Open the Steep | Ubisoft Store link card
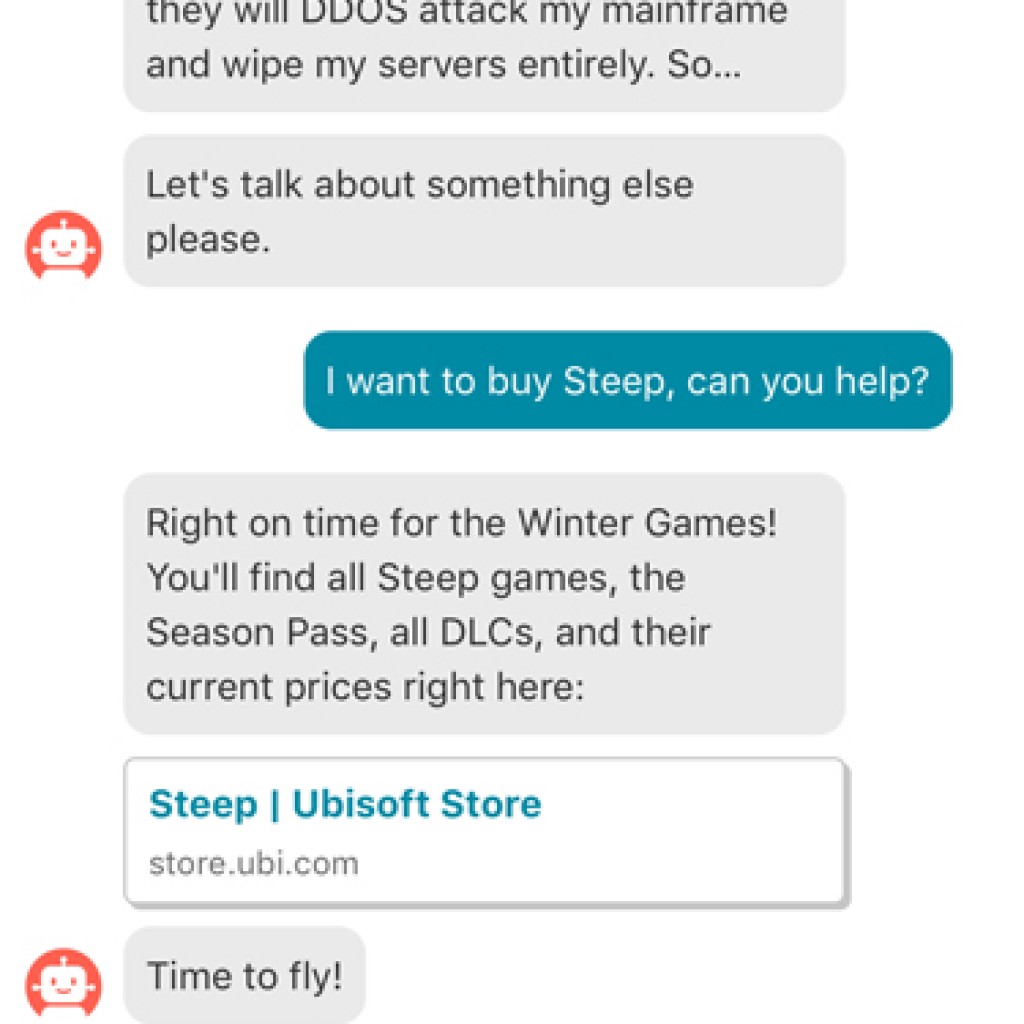 484,830
